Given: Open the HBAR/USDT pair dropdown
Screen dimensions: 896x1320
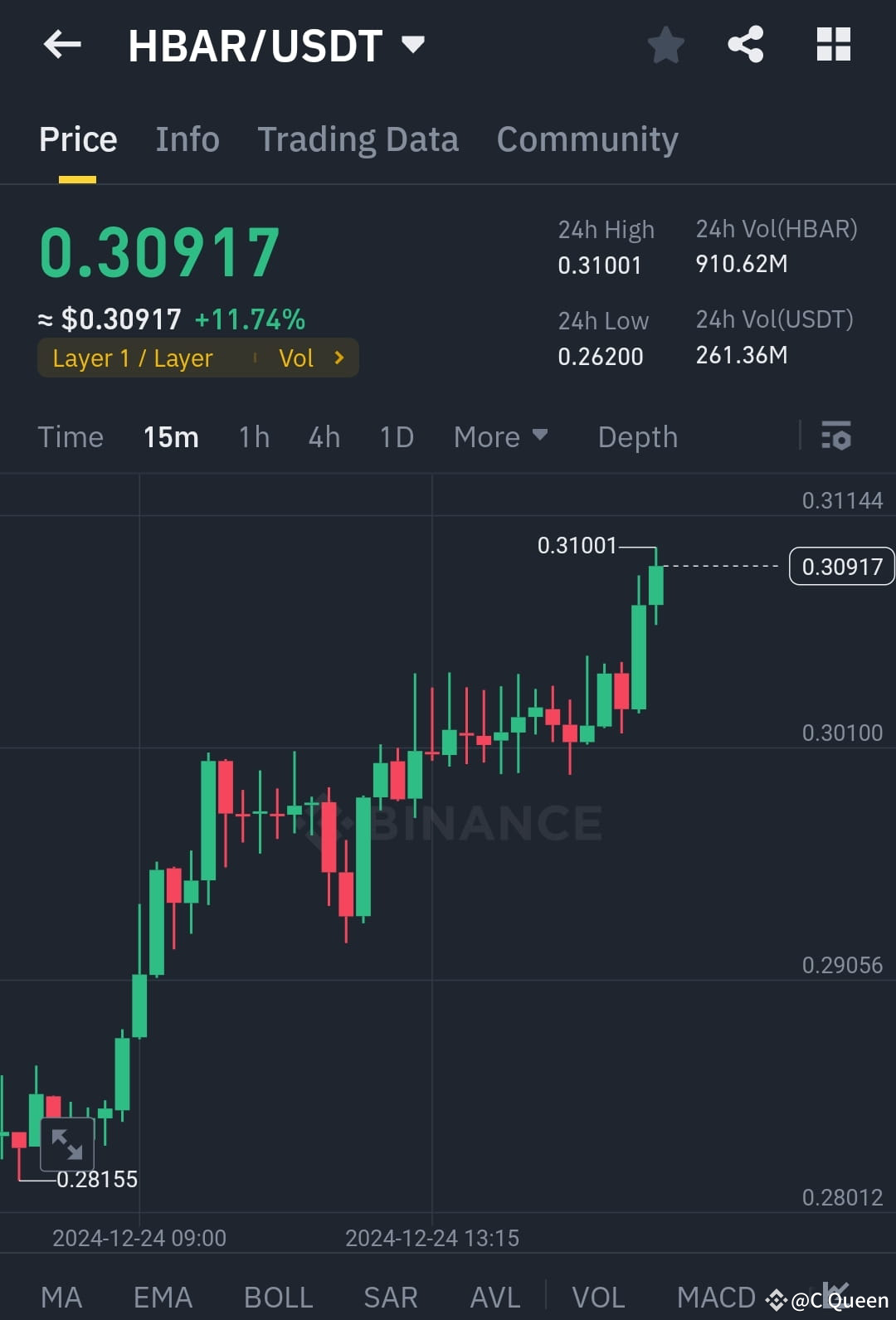Looking at the screenshot, I should [x=412, y=45].
